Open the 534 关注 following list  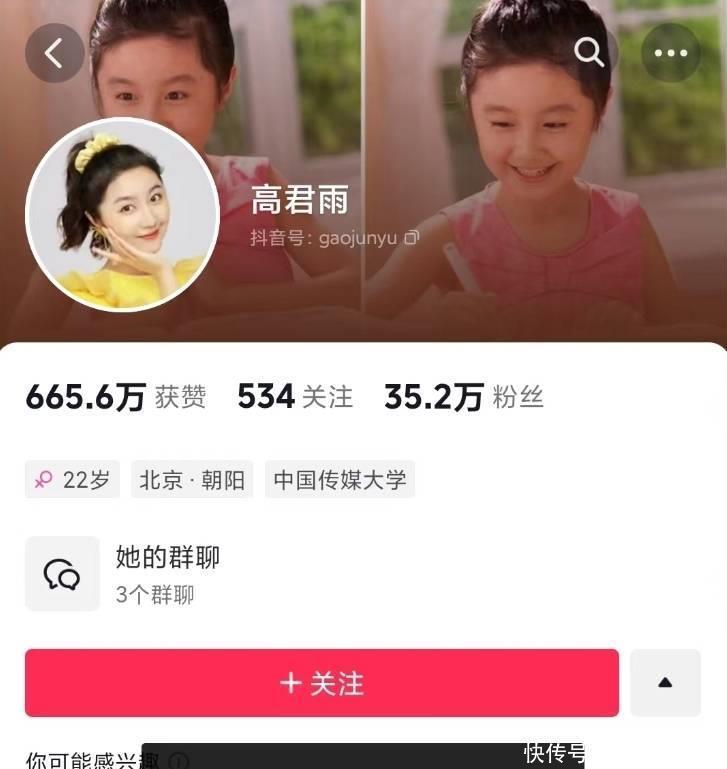point(295,397)
